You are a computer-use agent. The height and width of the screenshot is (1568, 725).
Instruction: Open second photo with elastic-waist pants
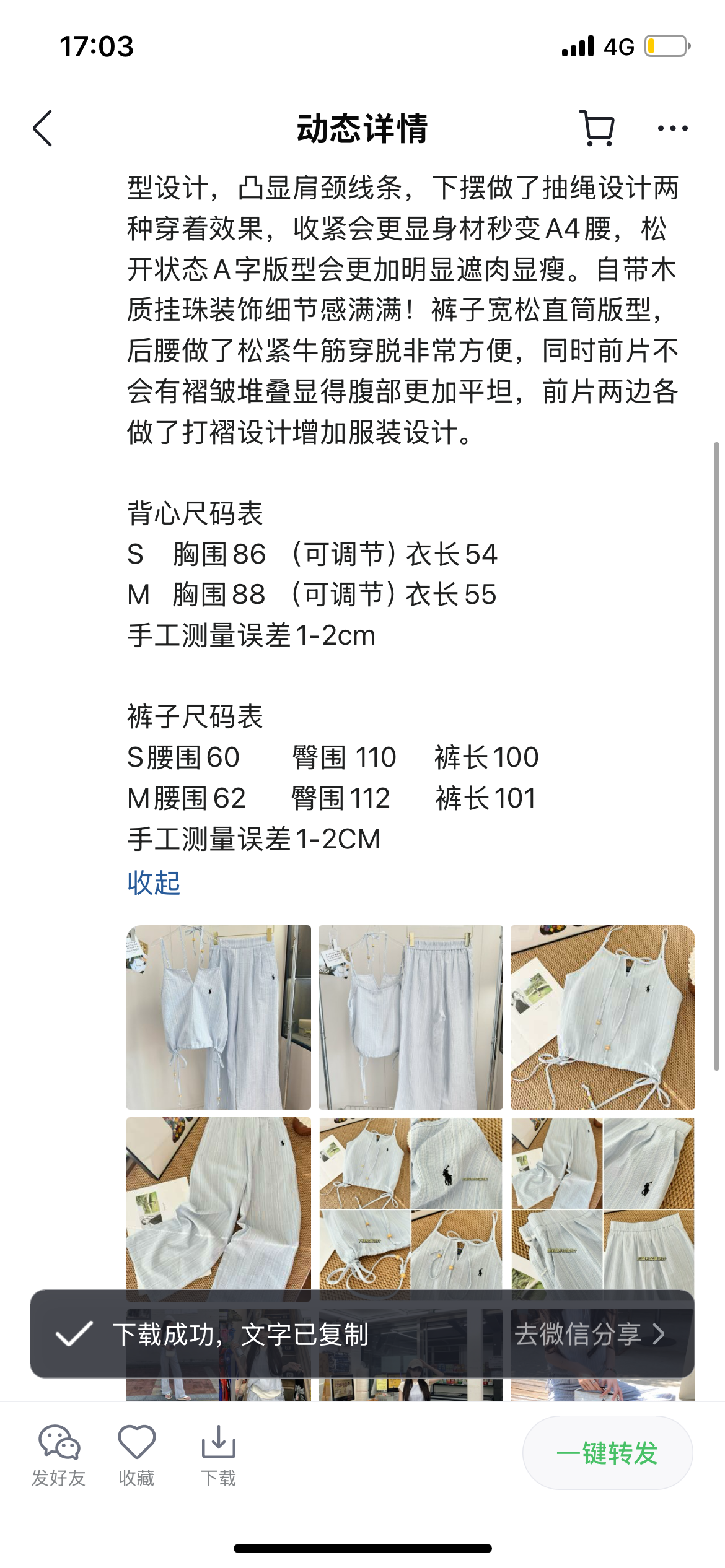click(x=410, y=1017)
